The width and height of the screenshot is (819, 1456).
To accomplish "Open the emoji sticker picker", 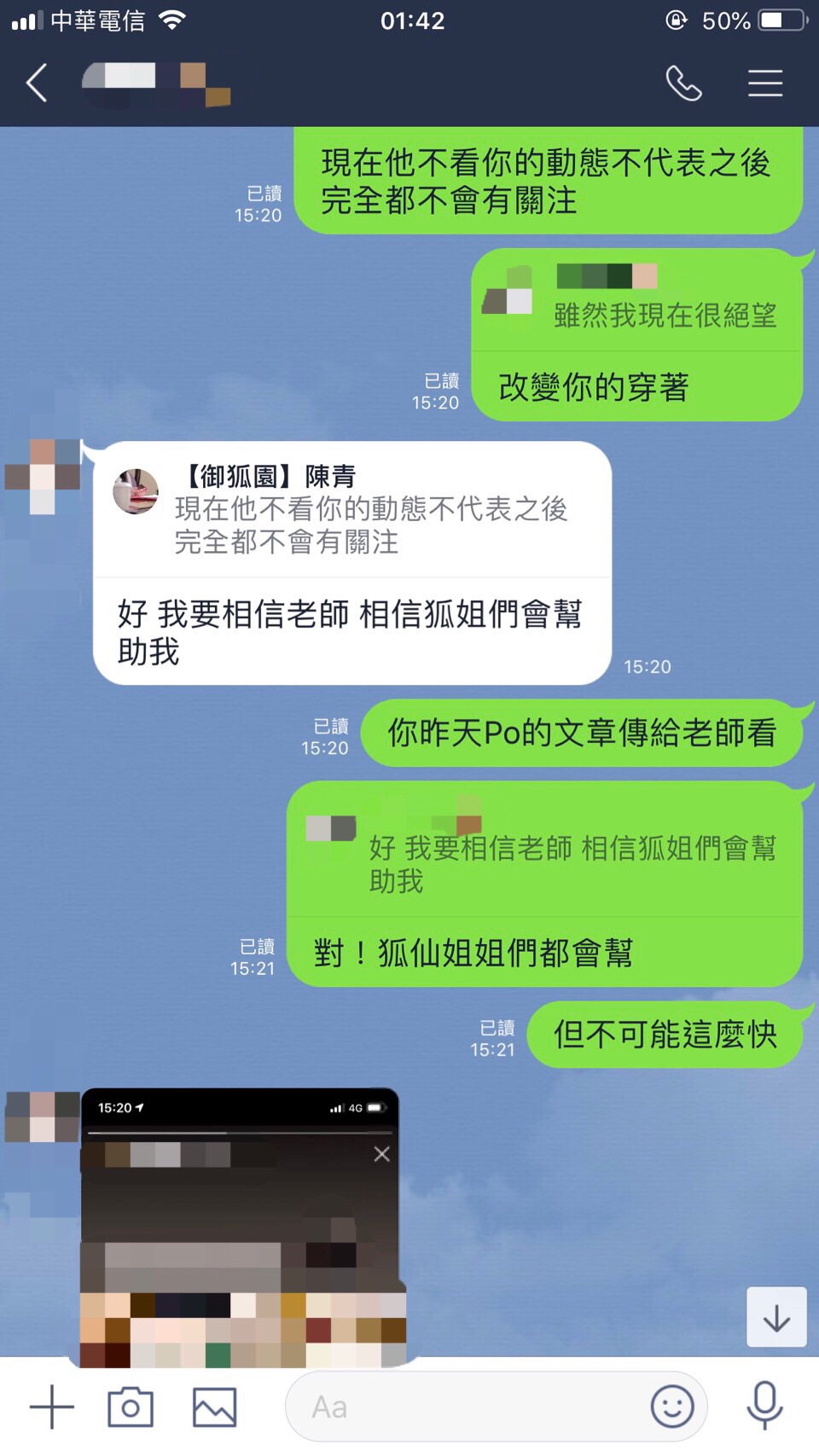I will [672, 1407].
